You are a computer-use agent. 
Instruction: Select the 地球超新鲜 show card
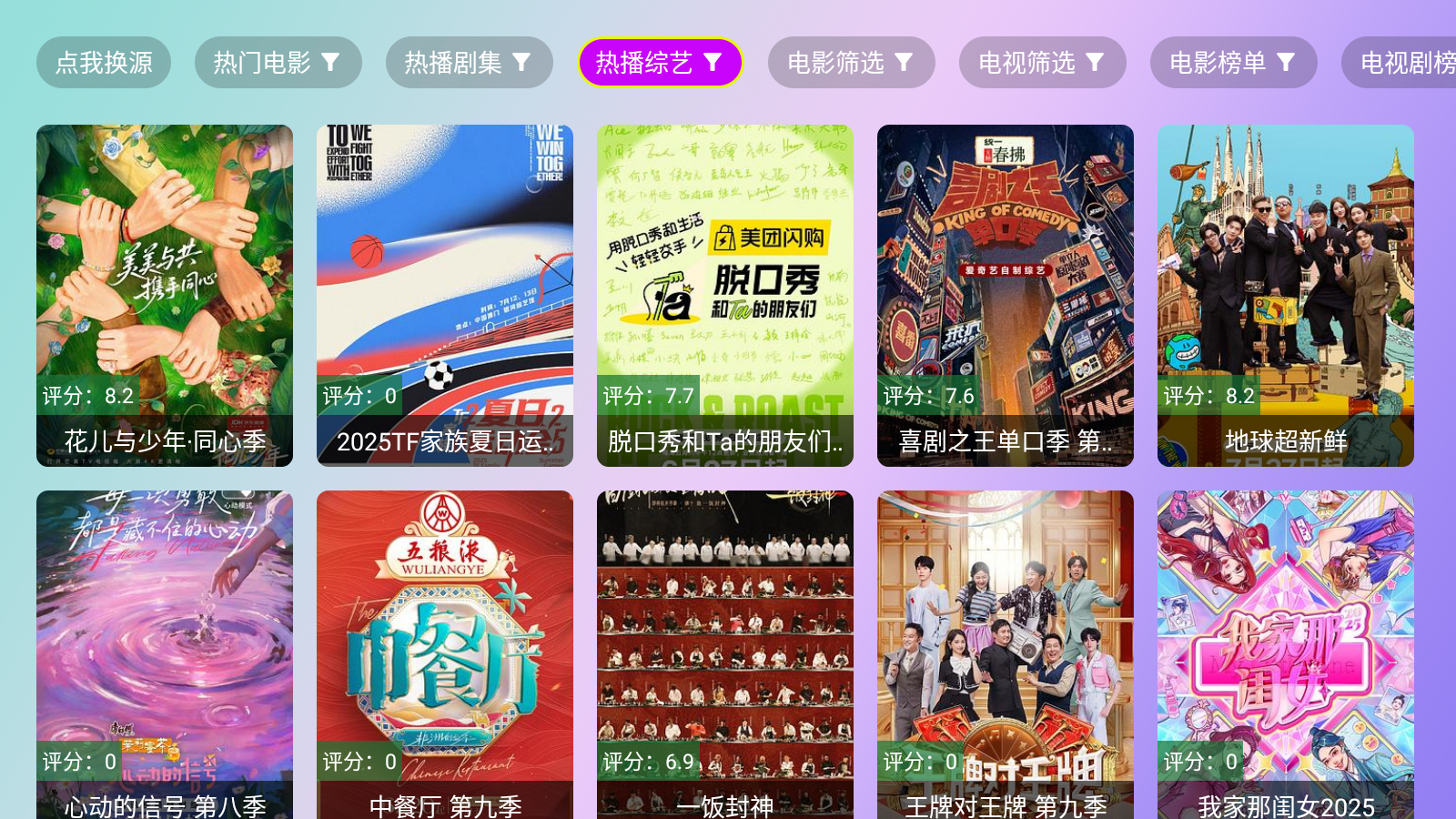point(1286,296)
